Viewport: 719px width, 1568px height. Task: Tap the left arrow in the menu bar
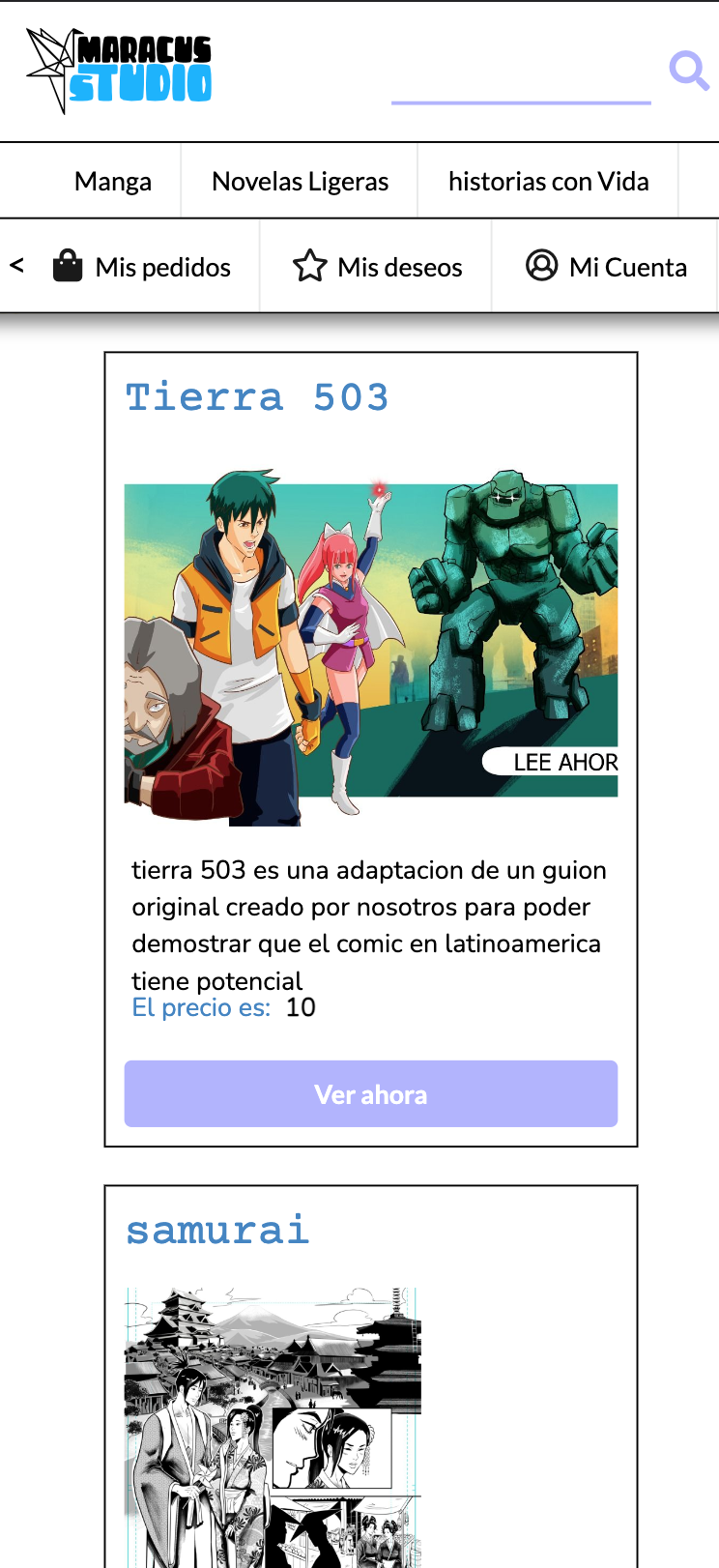[x=16, y=265]
